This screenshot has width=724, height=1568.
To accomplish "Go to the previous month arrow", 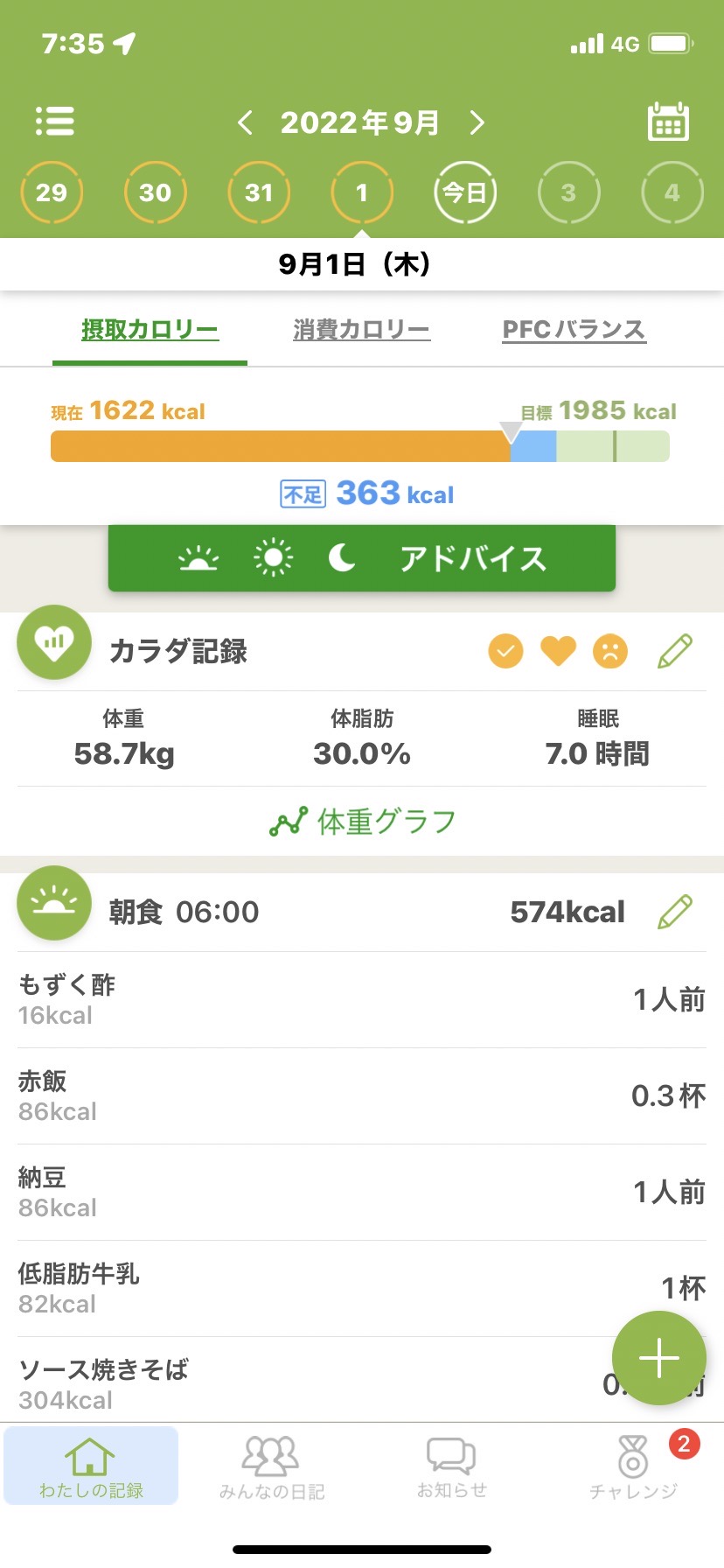I will (246, 122).
